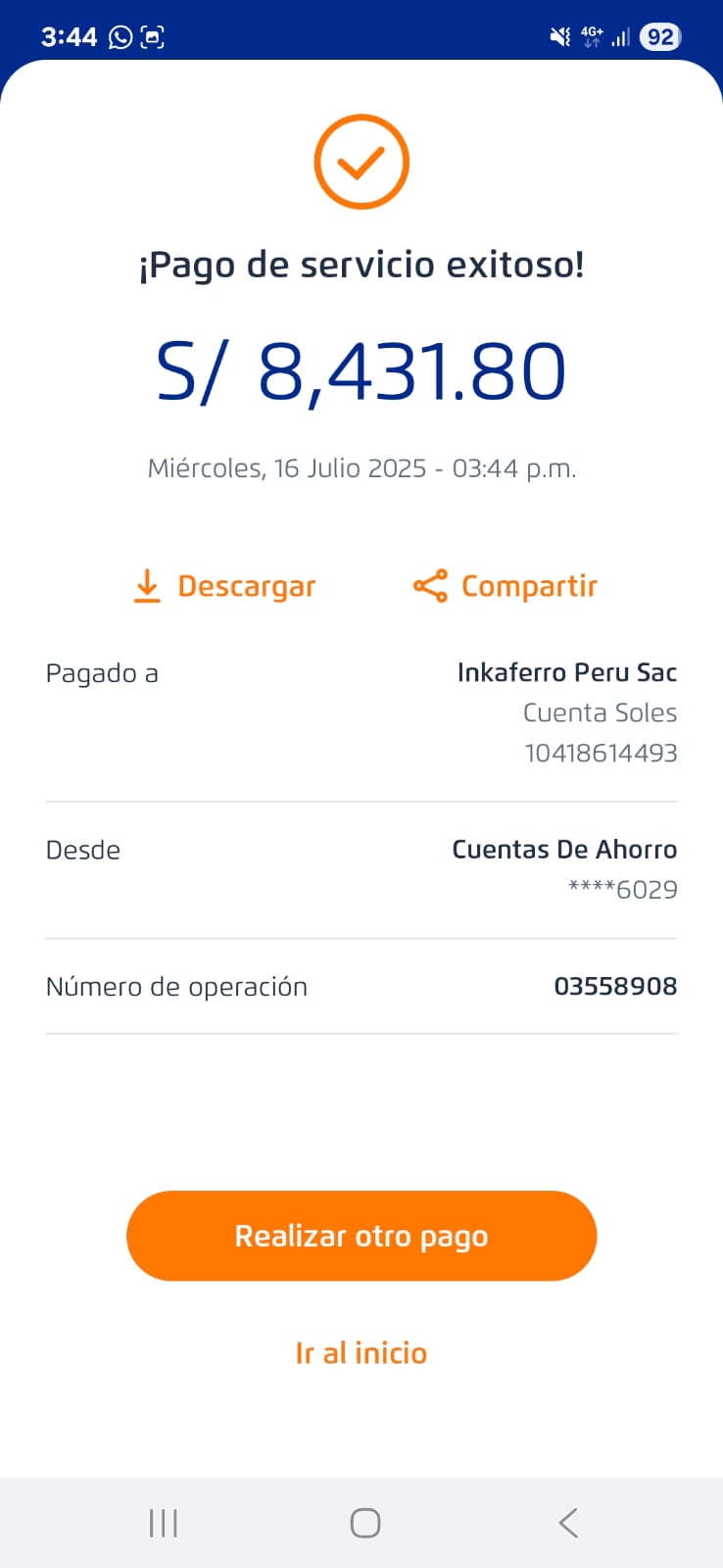Download the payment receipt with Descargar
The width and height of the screenshot is (723, 1568).
point(224,586)
